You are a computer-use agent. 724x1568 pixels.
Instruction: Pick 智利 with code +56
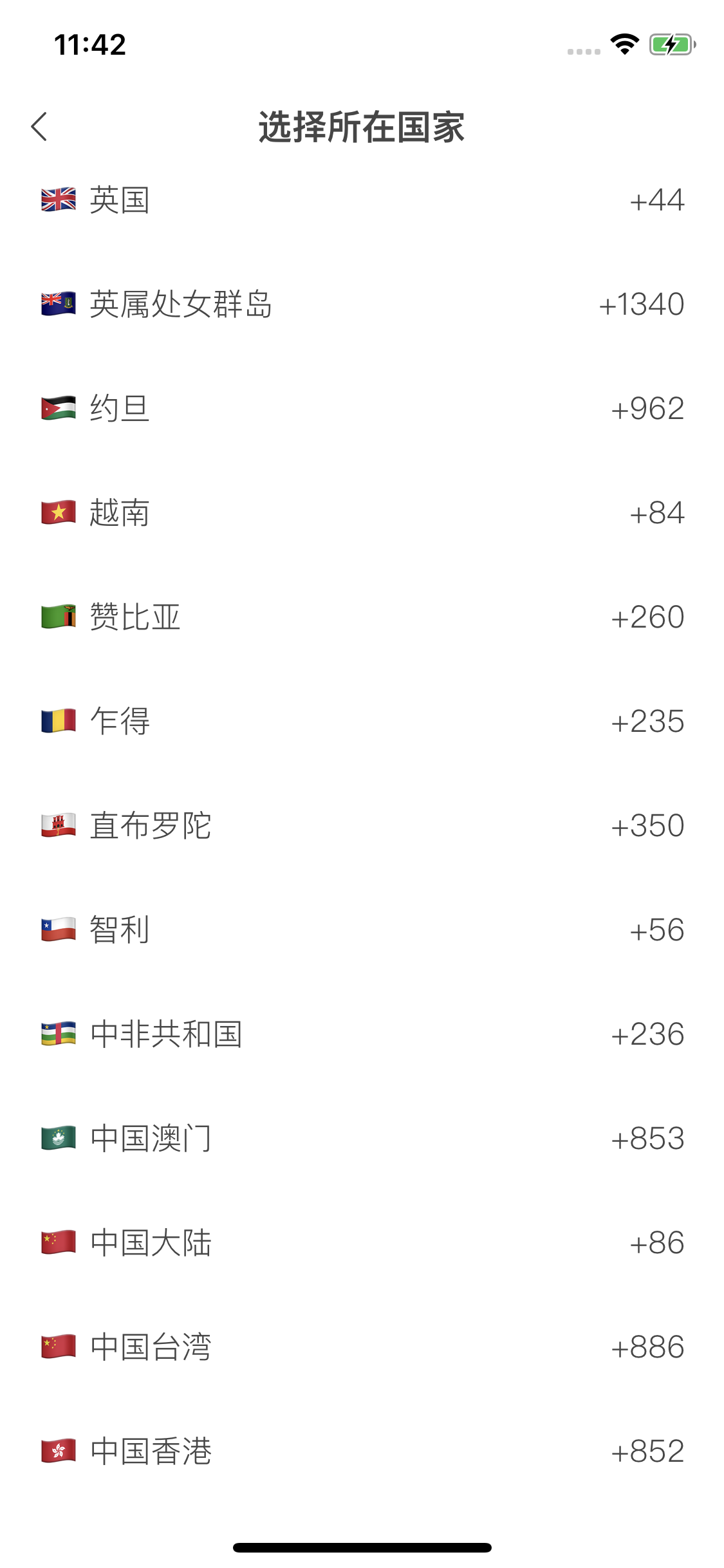pyautogui.click(x=362, y=930)
